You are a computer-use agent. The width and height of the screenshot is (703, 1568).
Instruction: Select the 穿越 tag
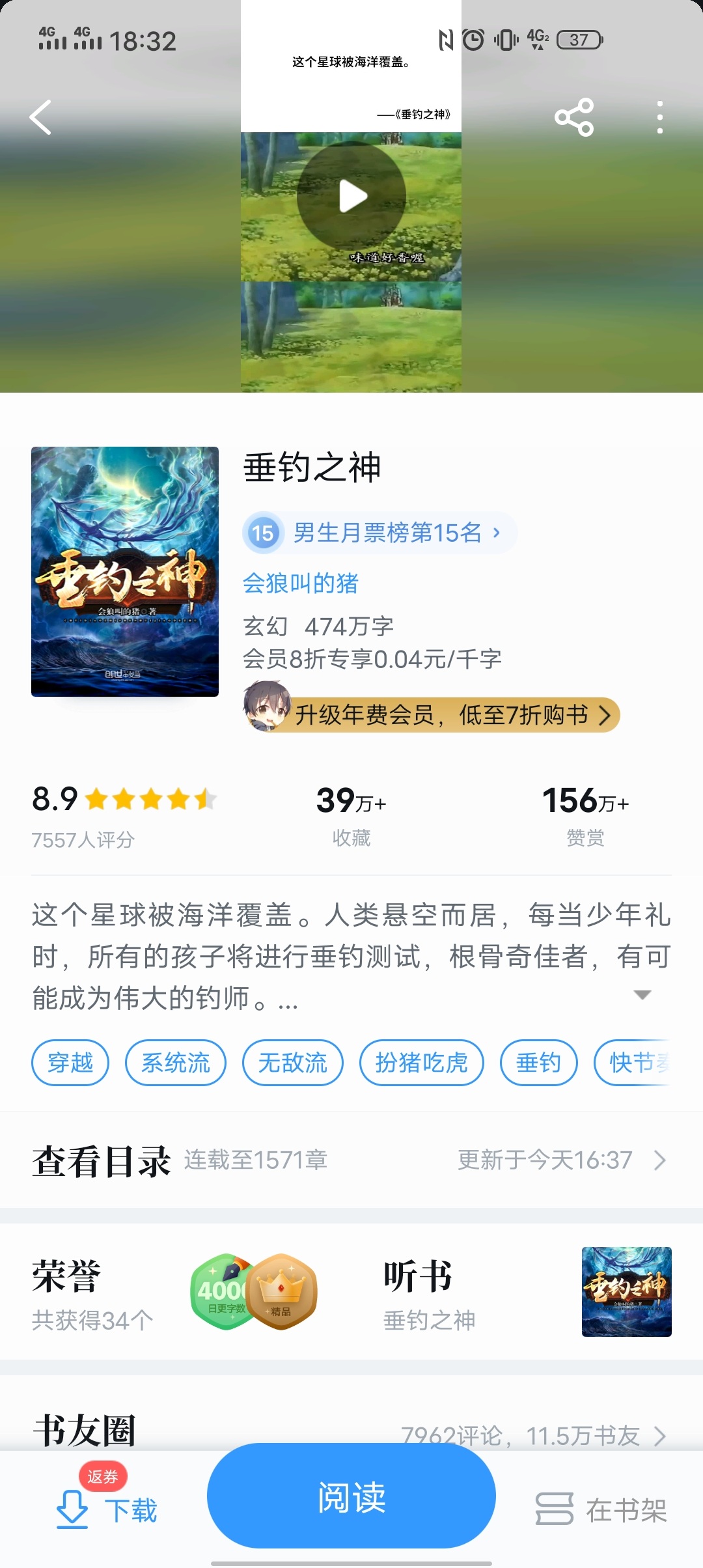[x=70, y=1063]
